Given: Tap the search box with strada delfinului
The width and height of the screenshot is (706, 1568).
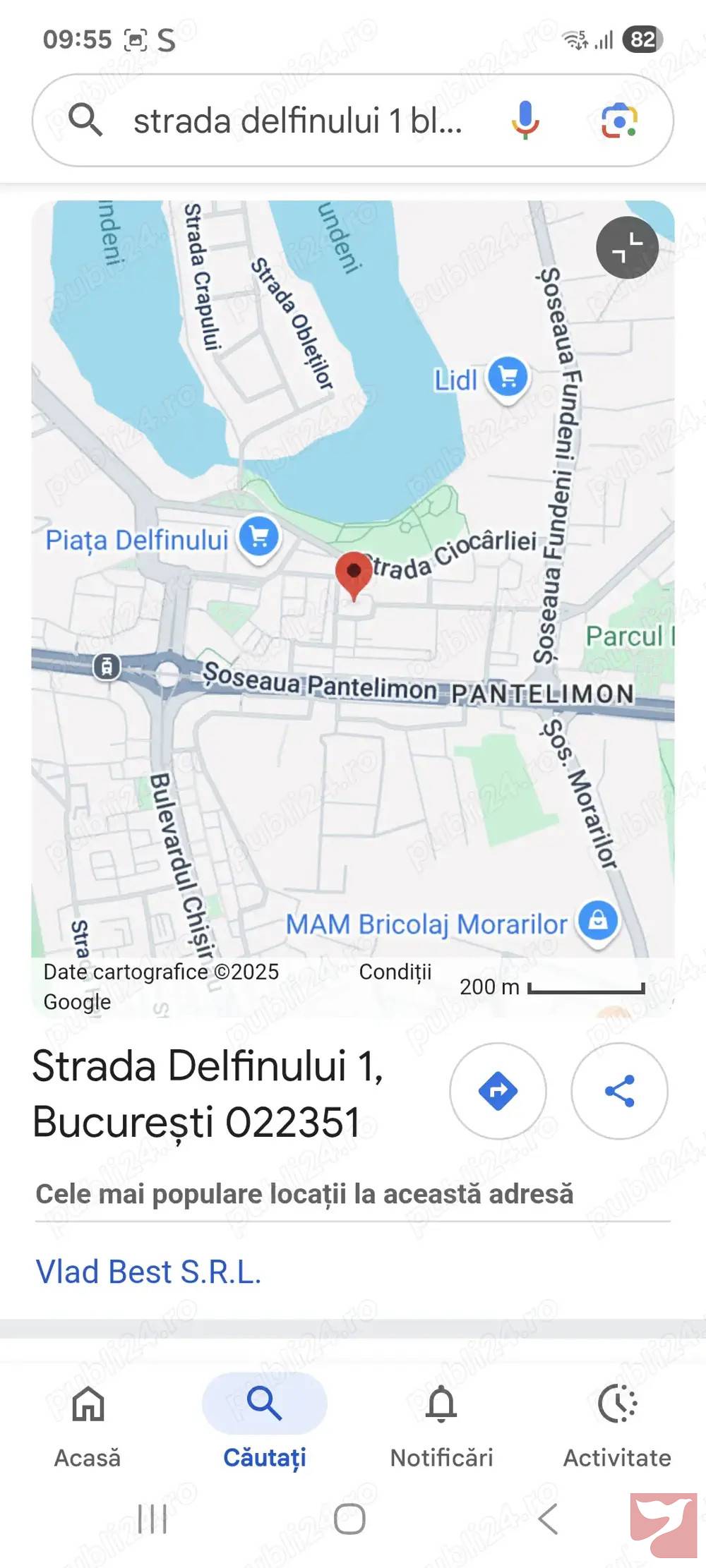Looking at the screenshot, I should tap(297, 121).
